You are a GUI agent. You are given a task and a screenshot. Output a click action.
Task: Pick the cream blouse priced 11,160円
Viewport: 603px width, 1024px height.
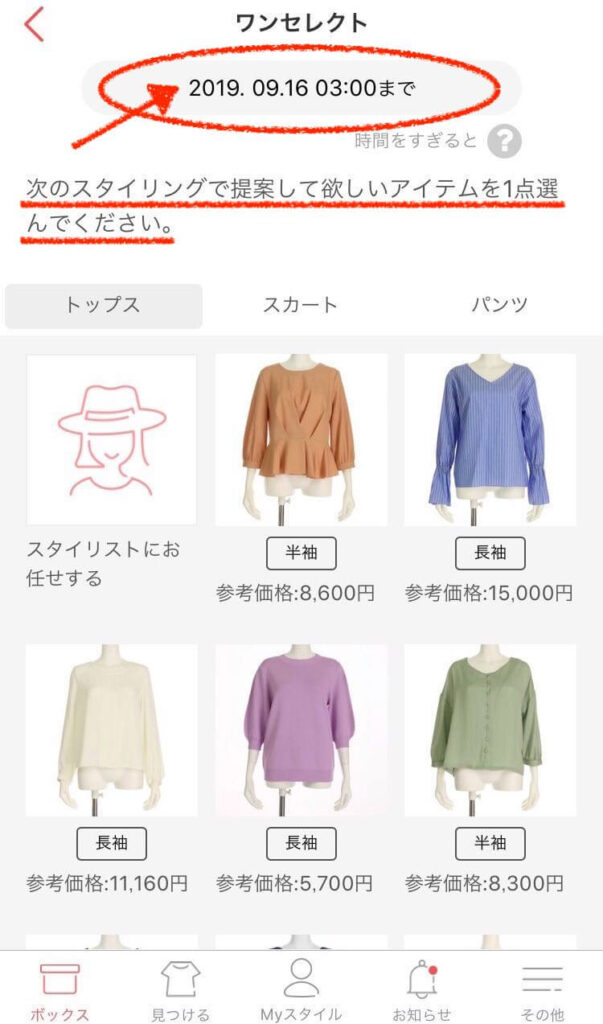[111, 730]
